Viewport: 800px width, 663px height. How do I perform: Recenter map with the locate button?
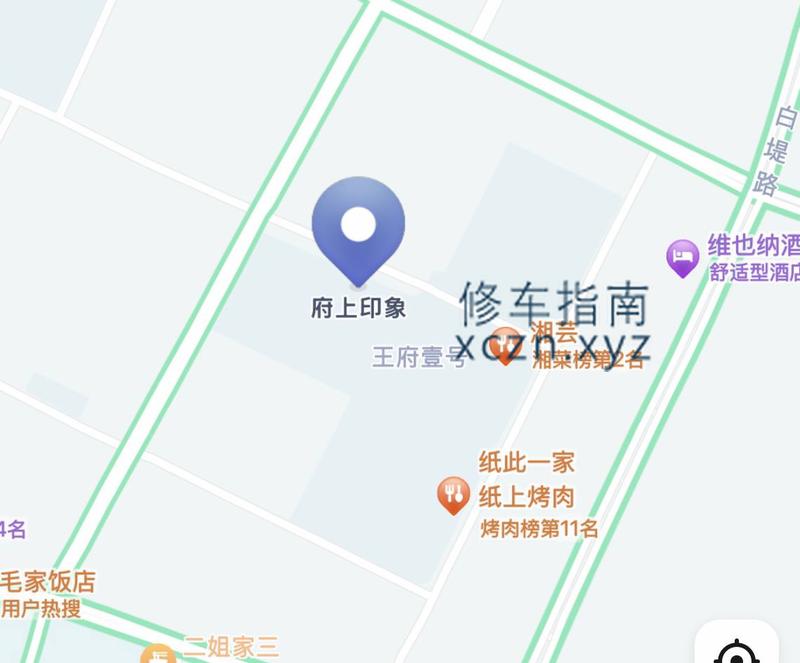tap(737, 648)
